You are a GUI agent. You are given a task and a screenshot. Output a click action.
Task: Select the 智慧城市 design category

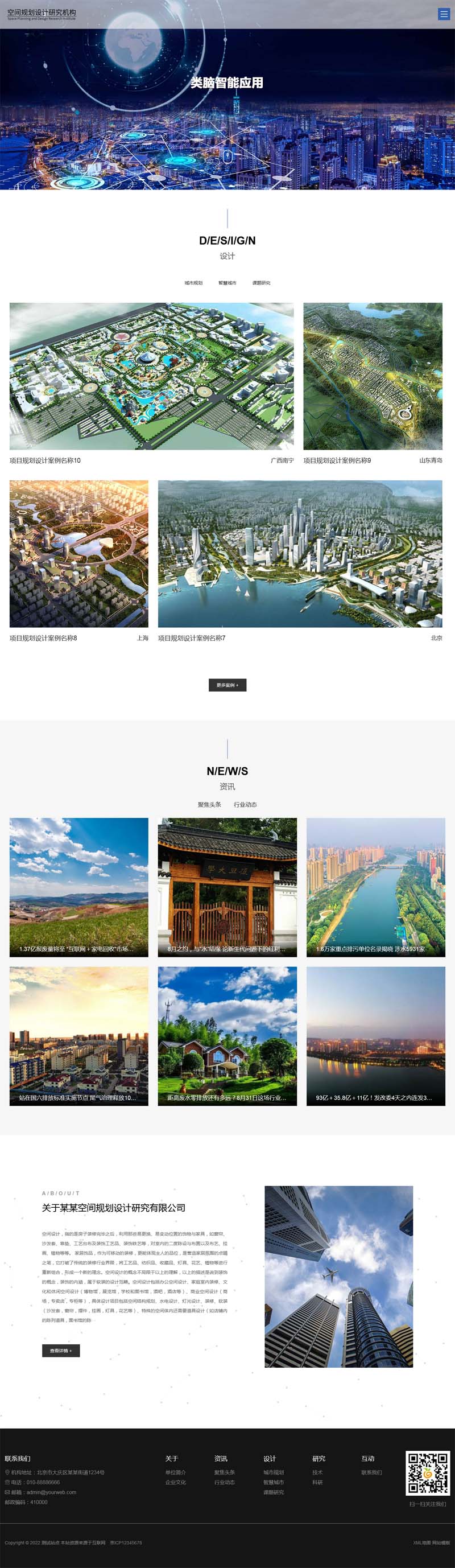(227, 283)
